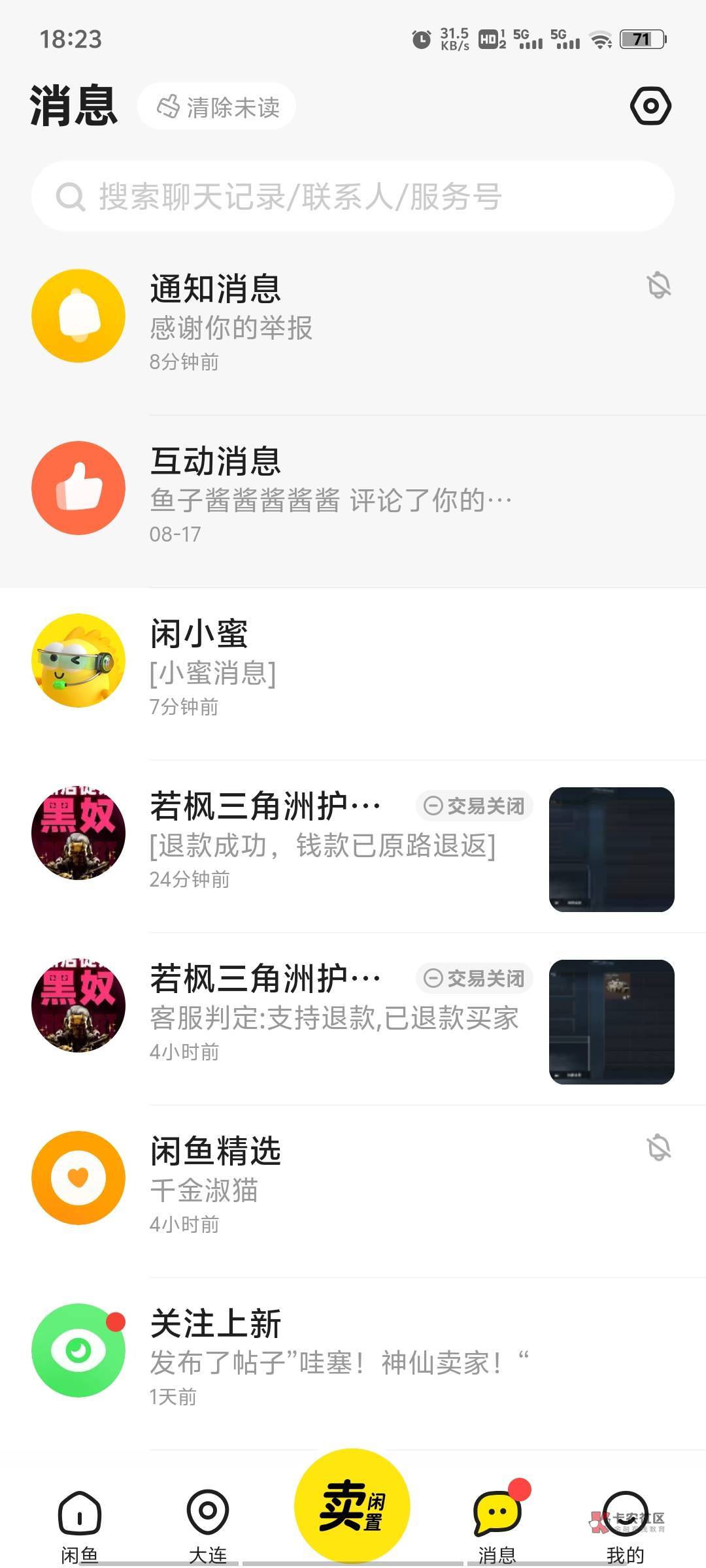The width and height of the screenshot is (706, 1568).
Task: Open 关注上新 updates
Action: (353, 1364)
